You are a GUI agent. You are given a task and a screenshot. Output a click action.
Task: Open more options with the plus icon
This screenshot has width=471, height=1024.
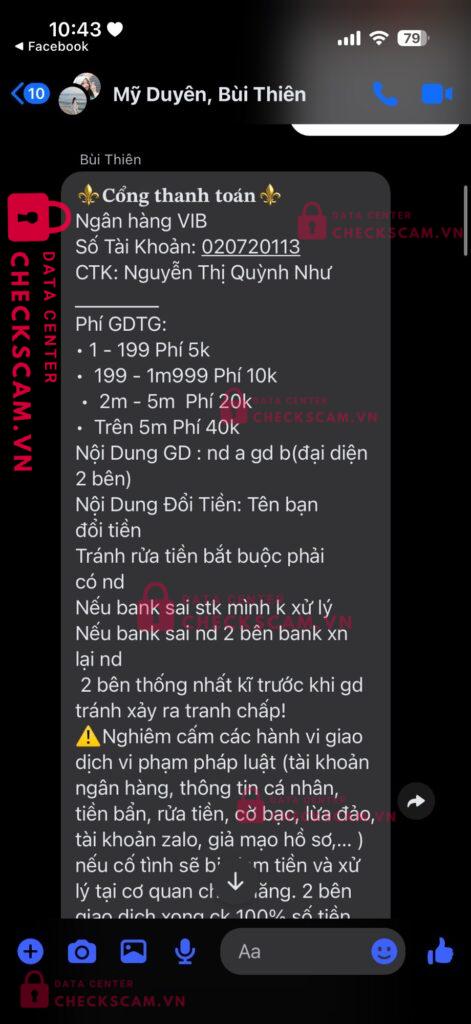[x=29, y=952]
